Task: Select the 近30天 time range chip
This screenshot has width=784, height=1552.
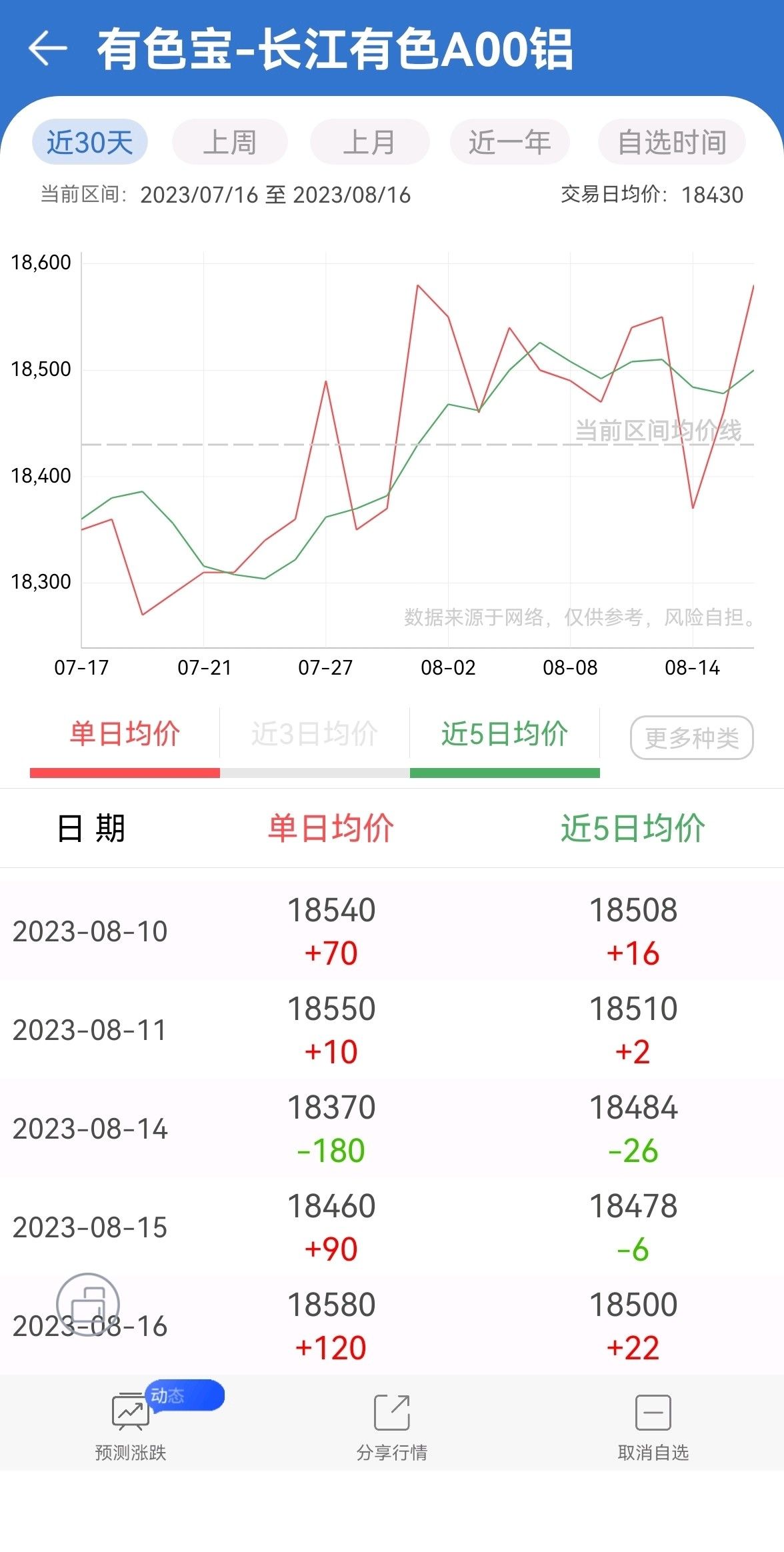Action: [x=90, y=142]
